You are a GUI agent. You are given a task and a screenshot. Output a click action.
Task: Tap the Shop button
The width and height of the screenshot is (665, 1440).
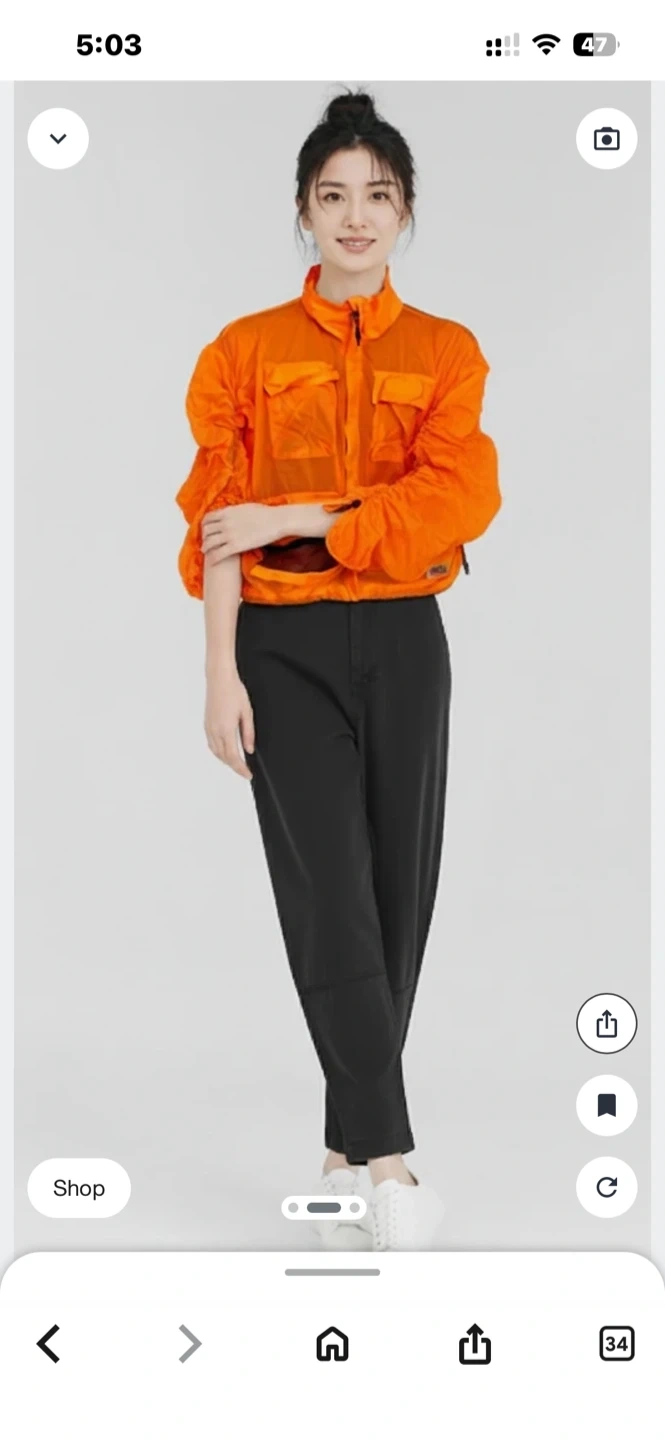point(79,1188)
